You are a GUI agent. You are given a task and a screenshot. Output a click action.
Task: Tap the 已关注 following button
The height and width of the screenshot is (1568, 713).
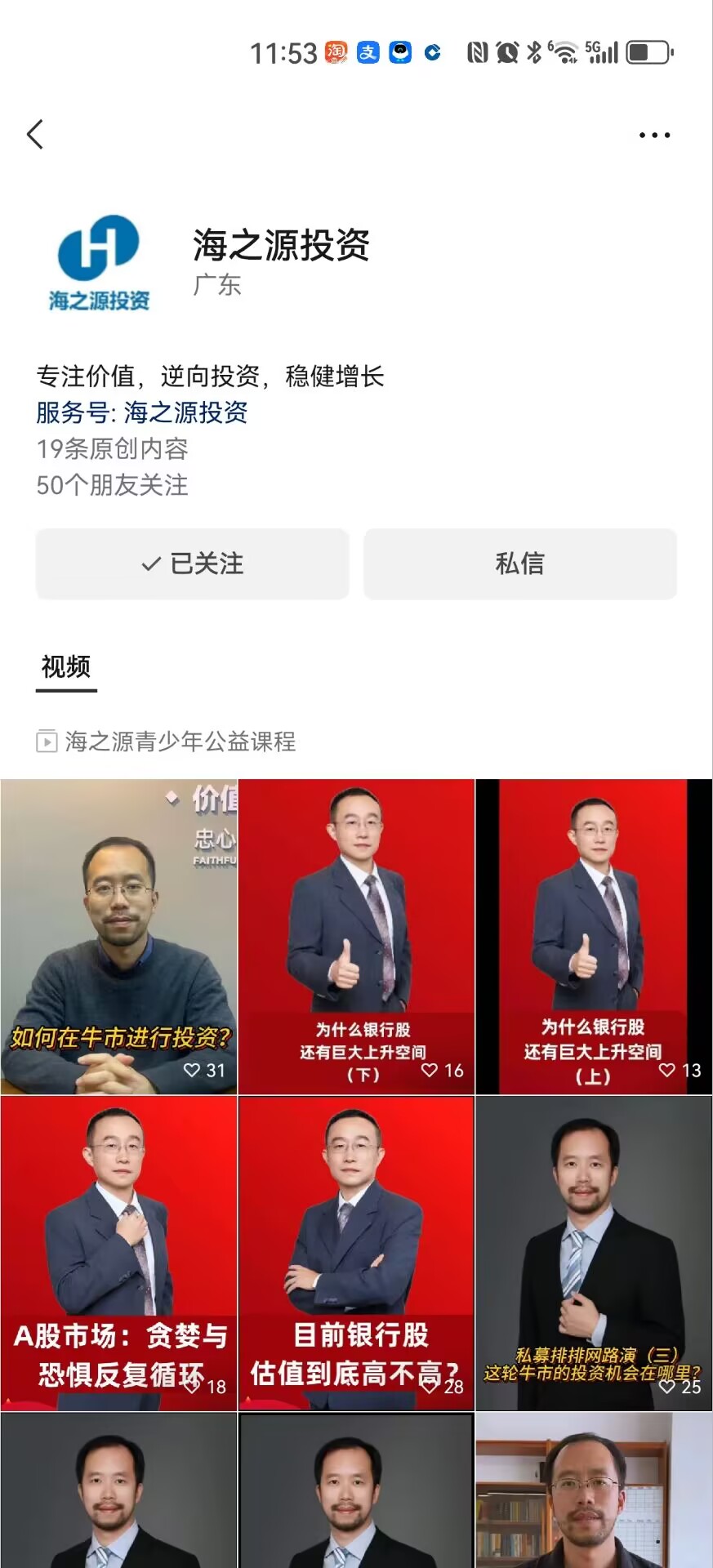click(x=193, y=563)
